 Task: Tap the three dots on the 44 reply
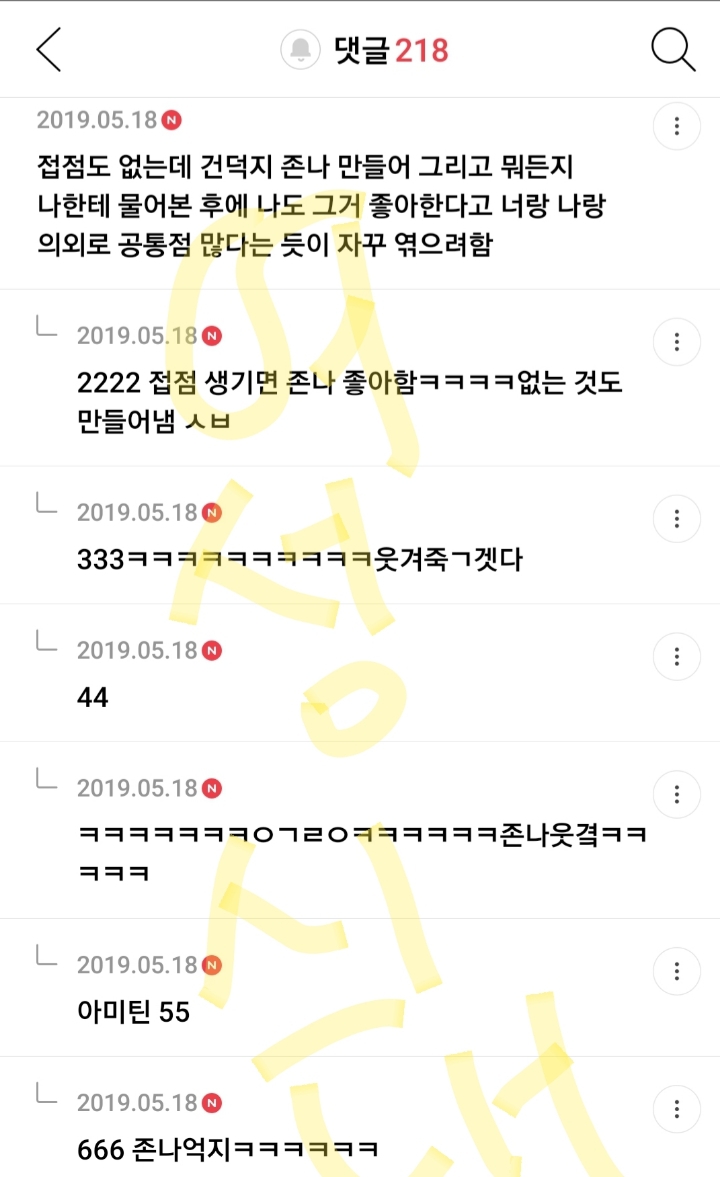[677, 657]
